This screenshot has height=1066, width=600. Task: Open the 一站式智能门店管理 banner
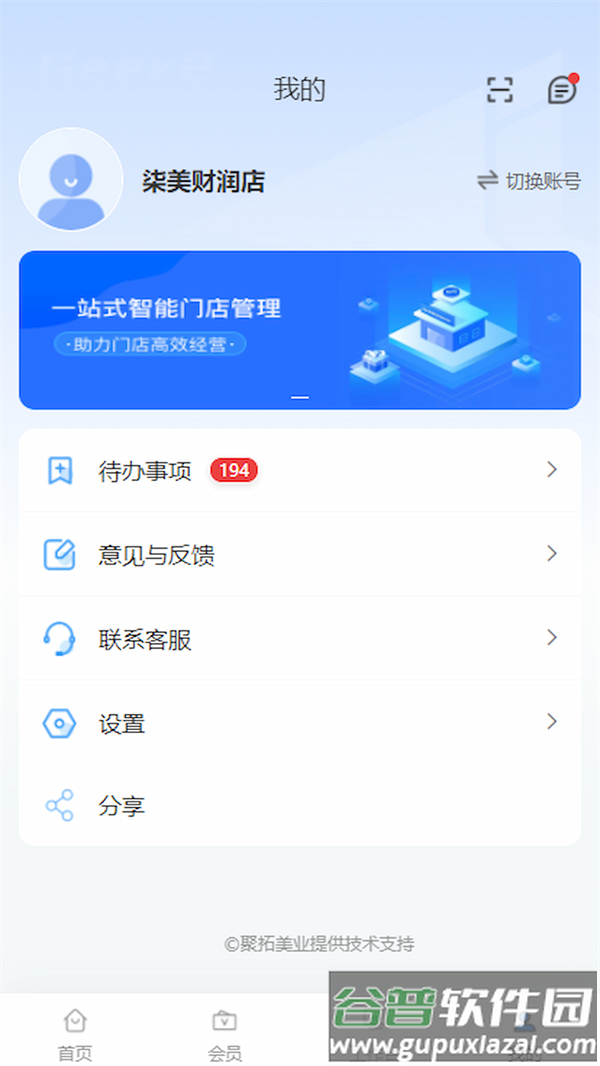pyautogui.click(x=300, y=330)
